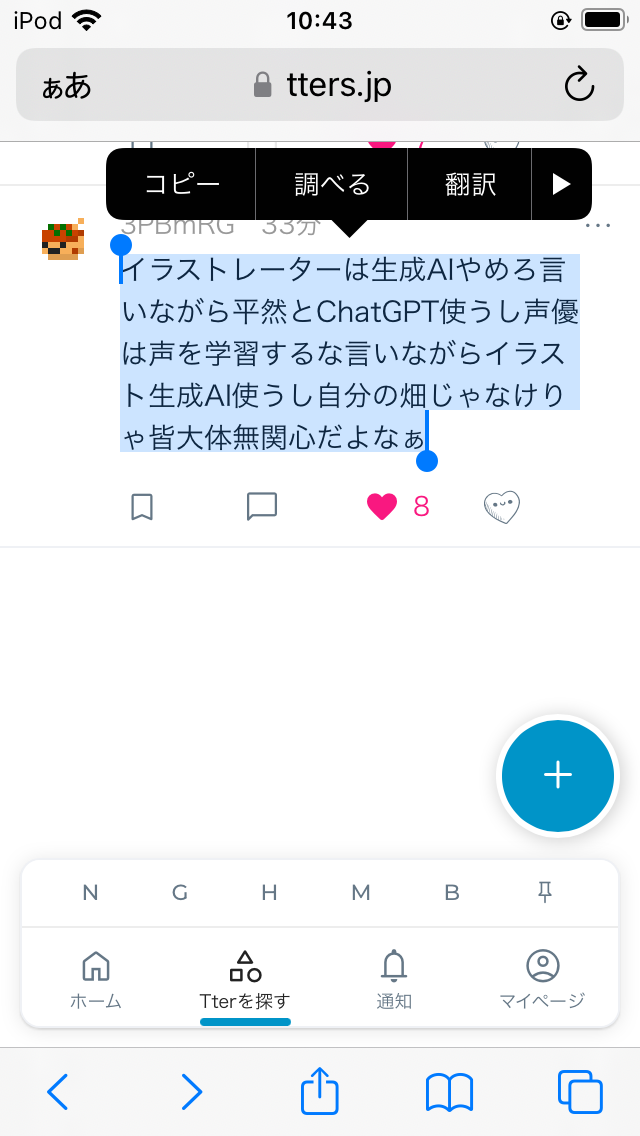The image size is (640, 1136).
Task: Open the post's three-dot overflow menu
Action: [x=597, y=226]
